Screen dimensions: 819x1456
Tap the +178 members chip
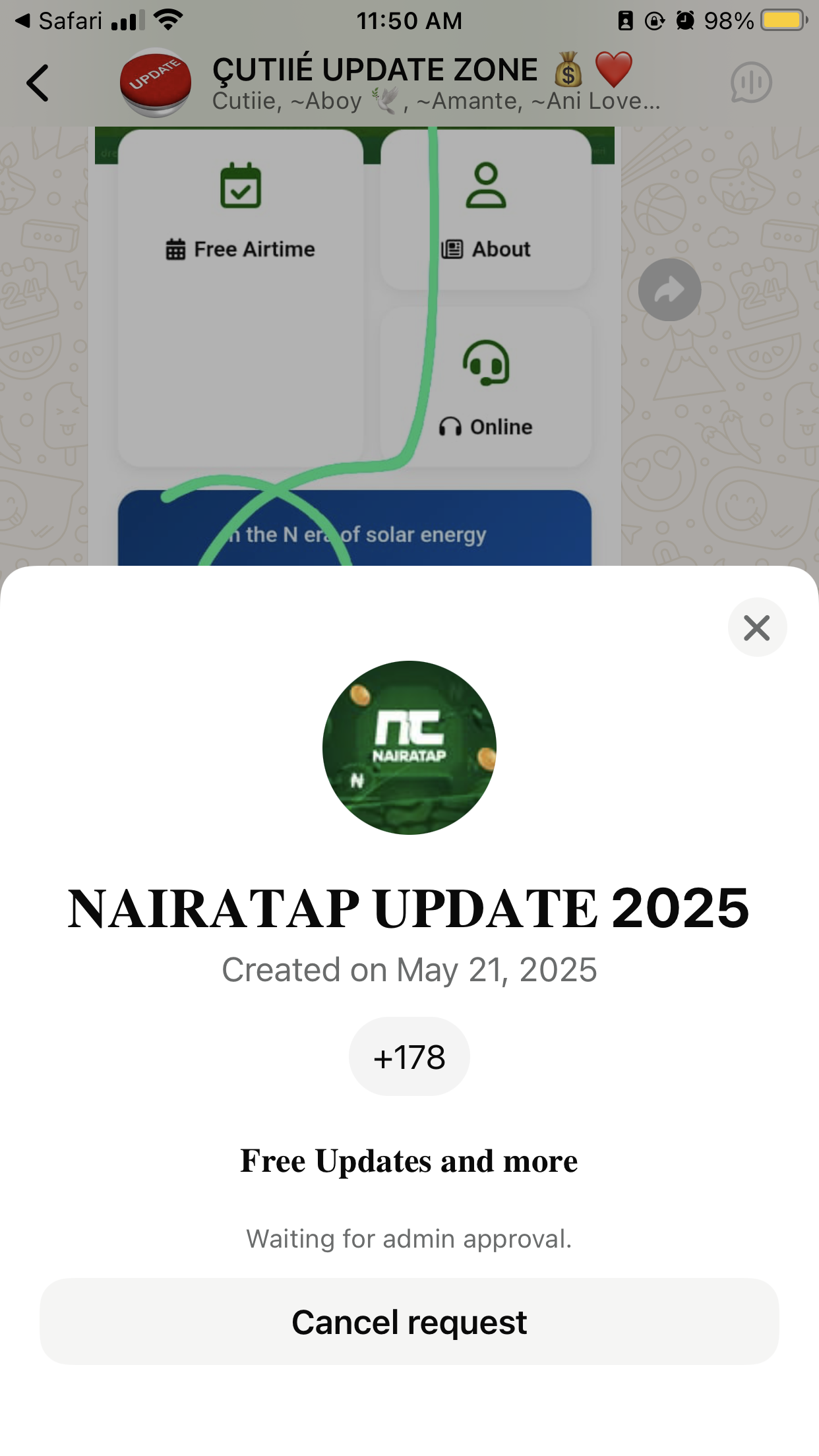point(409,1057)
